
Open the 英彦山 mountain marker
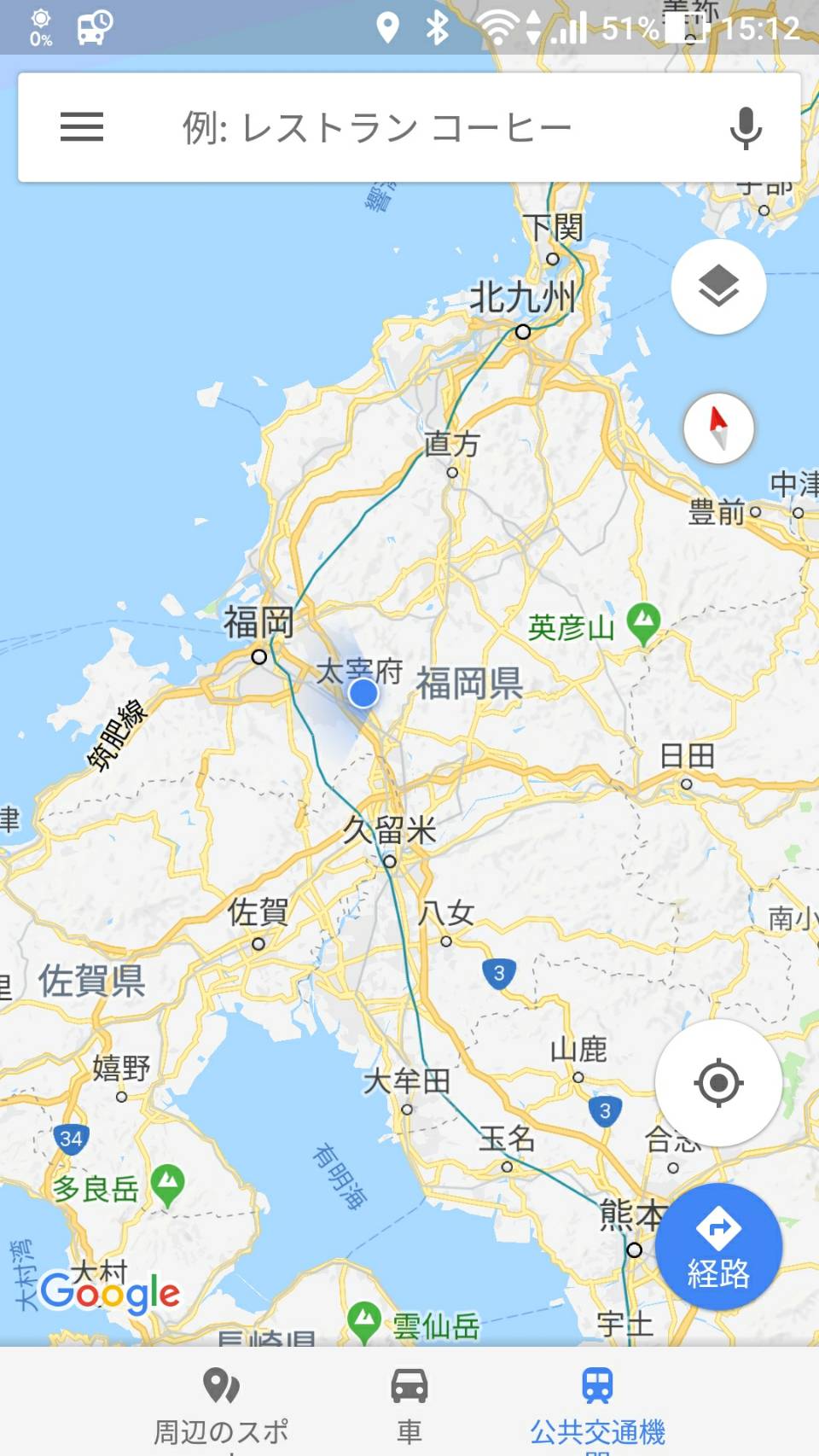(x=643, y=623)
